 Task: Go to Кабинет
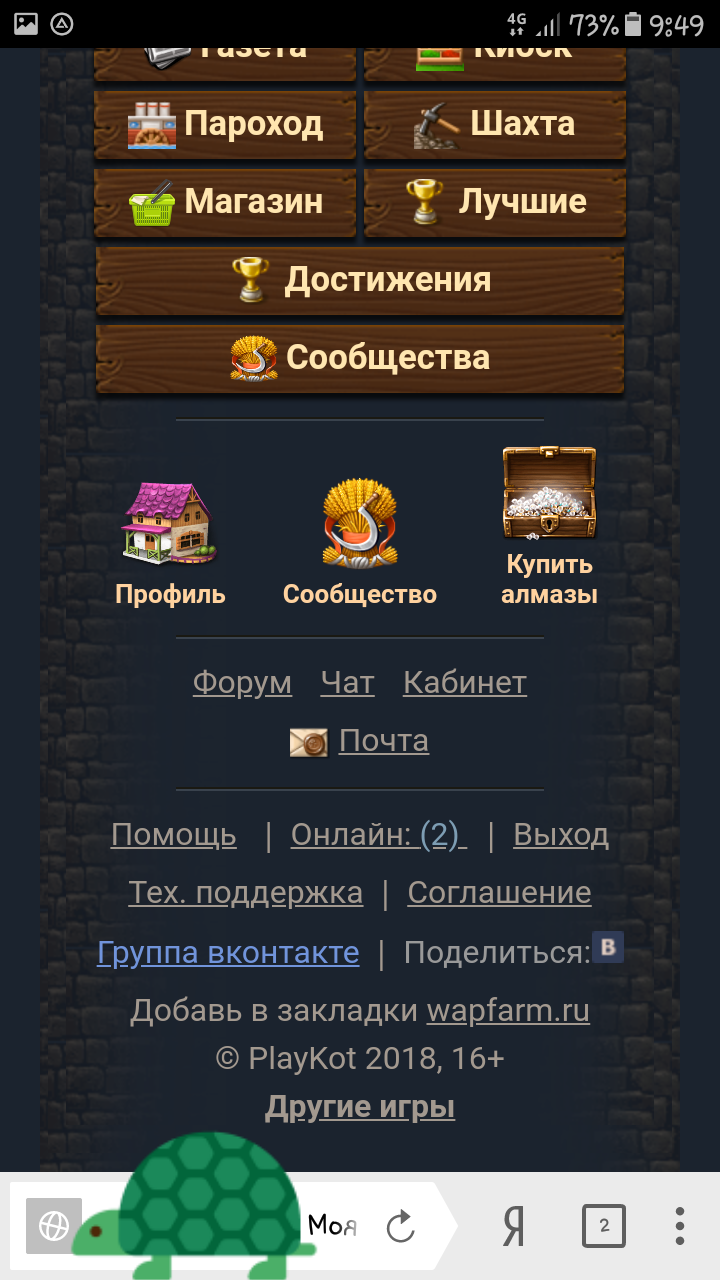(464, 683)
